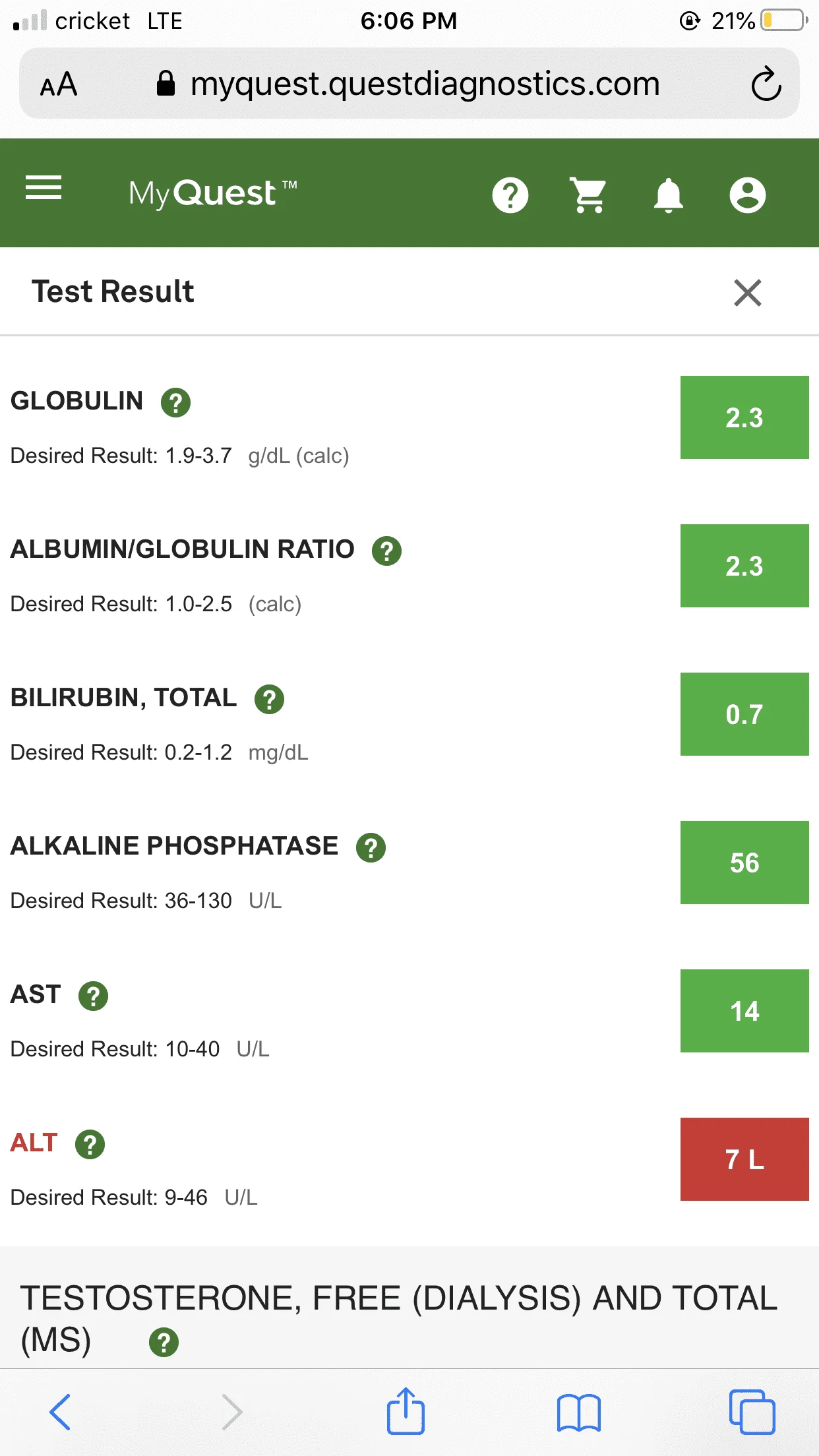Image resolution: width=819 pixels, height=1456 pixels.
Task: Show info about ALT test
Action: (x=90, y=1144)
